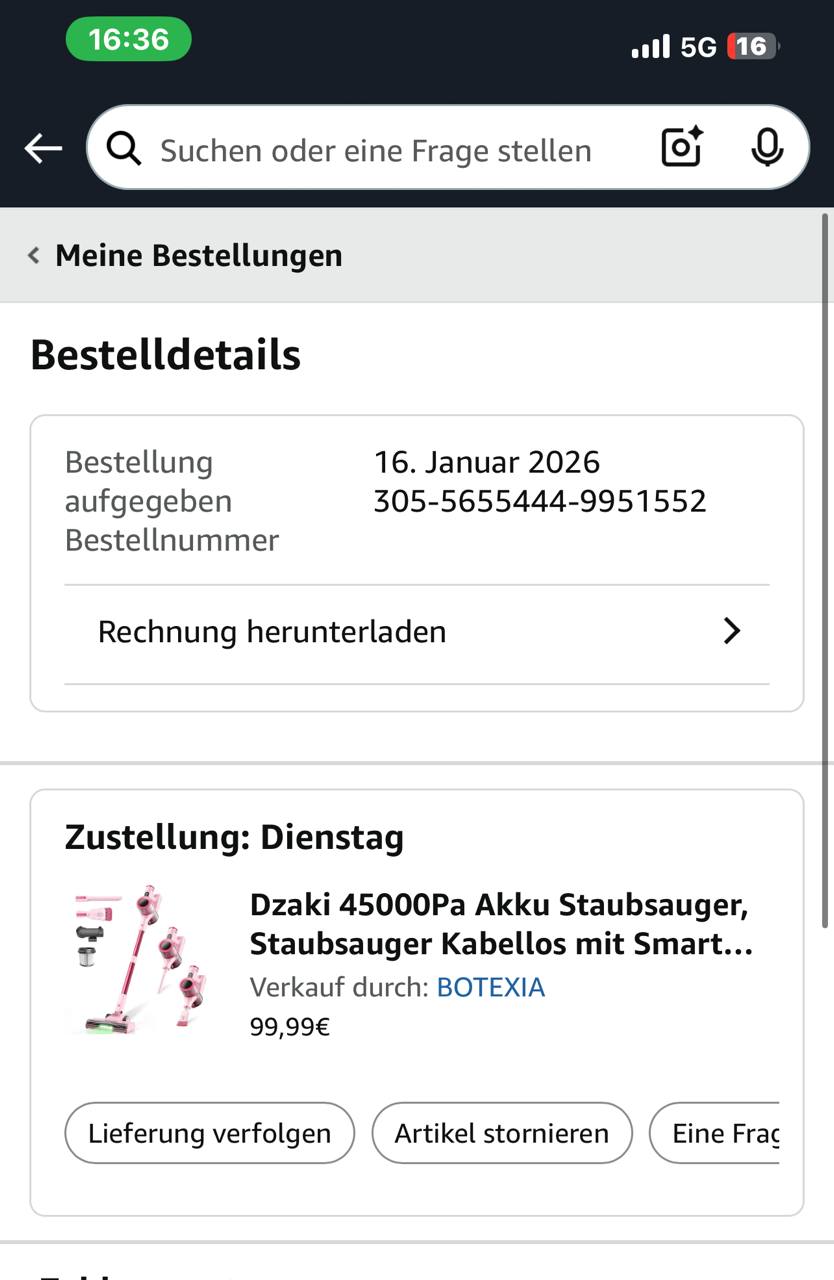The width and height of the screenshot is (834, 1280).
Task: Tap Lieferung verfolgen button
Action: (x=209, y=1133)
